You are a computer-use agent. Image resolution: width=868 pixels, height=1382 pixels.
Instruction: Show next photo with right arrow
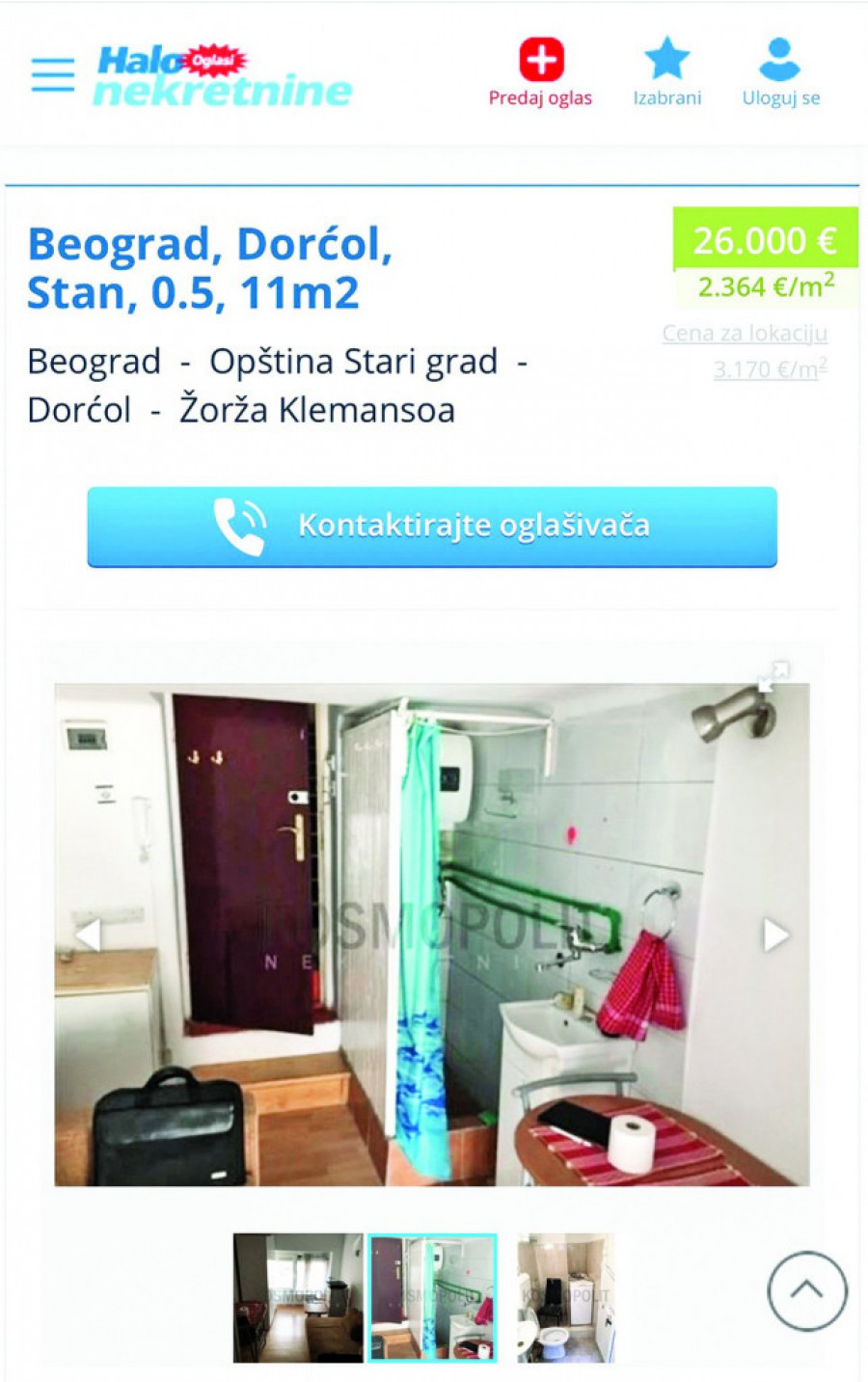[x=775, y=934]
